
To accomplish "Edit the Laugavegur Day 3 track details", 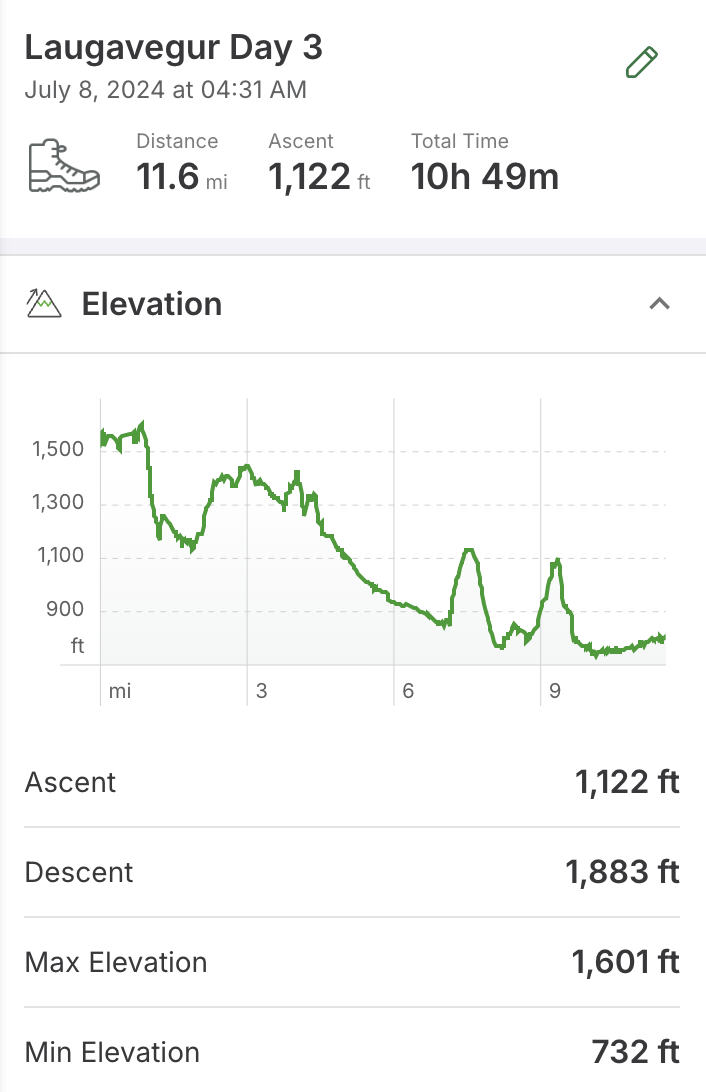I will coord(641,63).
